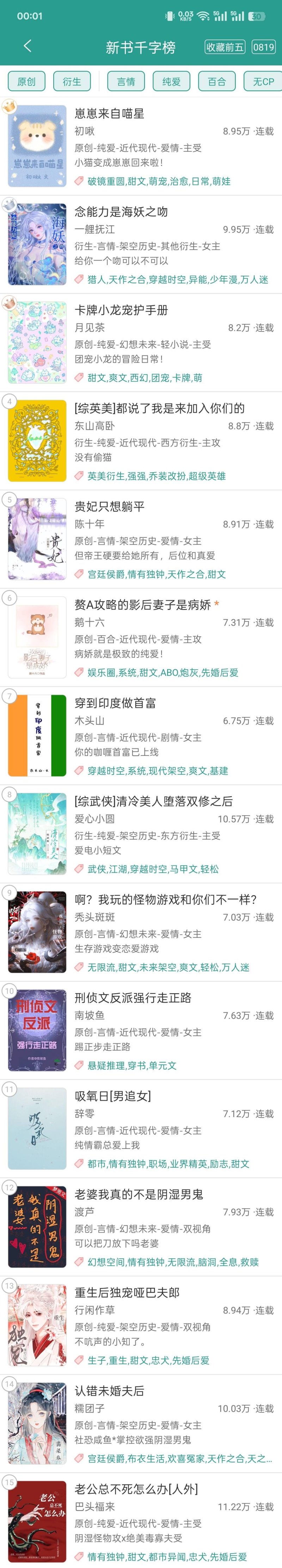
Task: View 重生后独宠哑巴夫郎 details
Action: (x=127, y=1292)
